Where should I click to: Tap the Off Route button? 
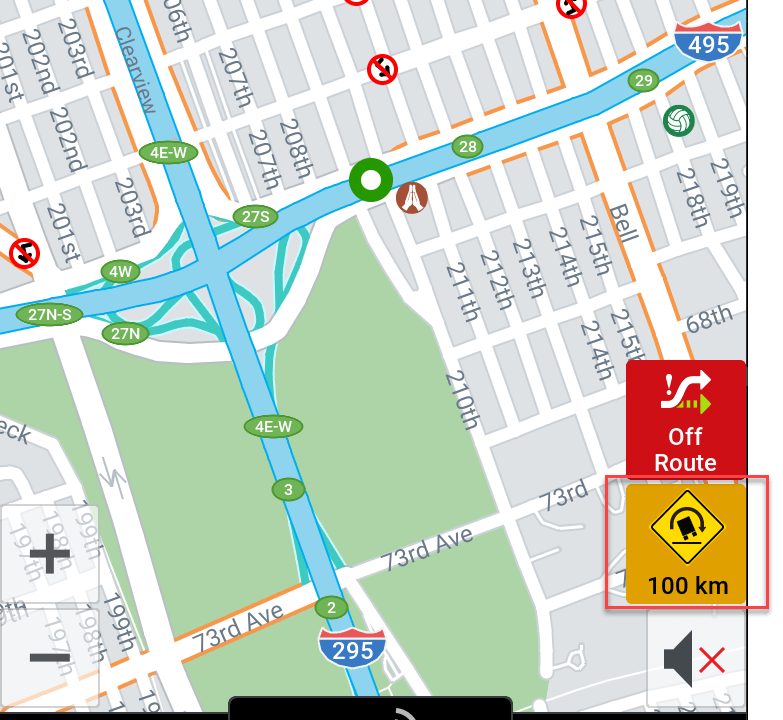pos(685,420)
